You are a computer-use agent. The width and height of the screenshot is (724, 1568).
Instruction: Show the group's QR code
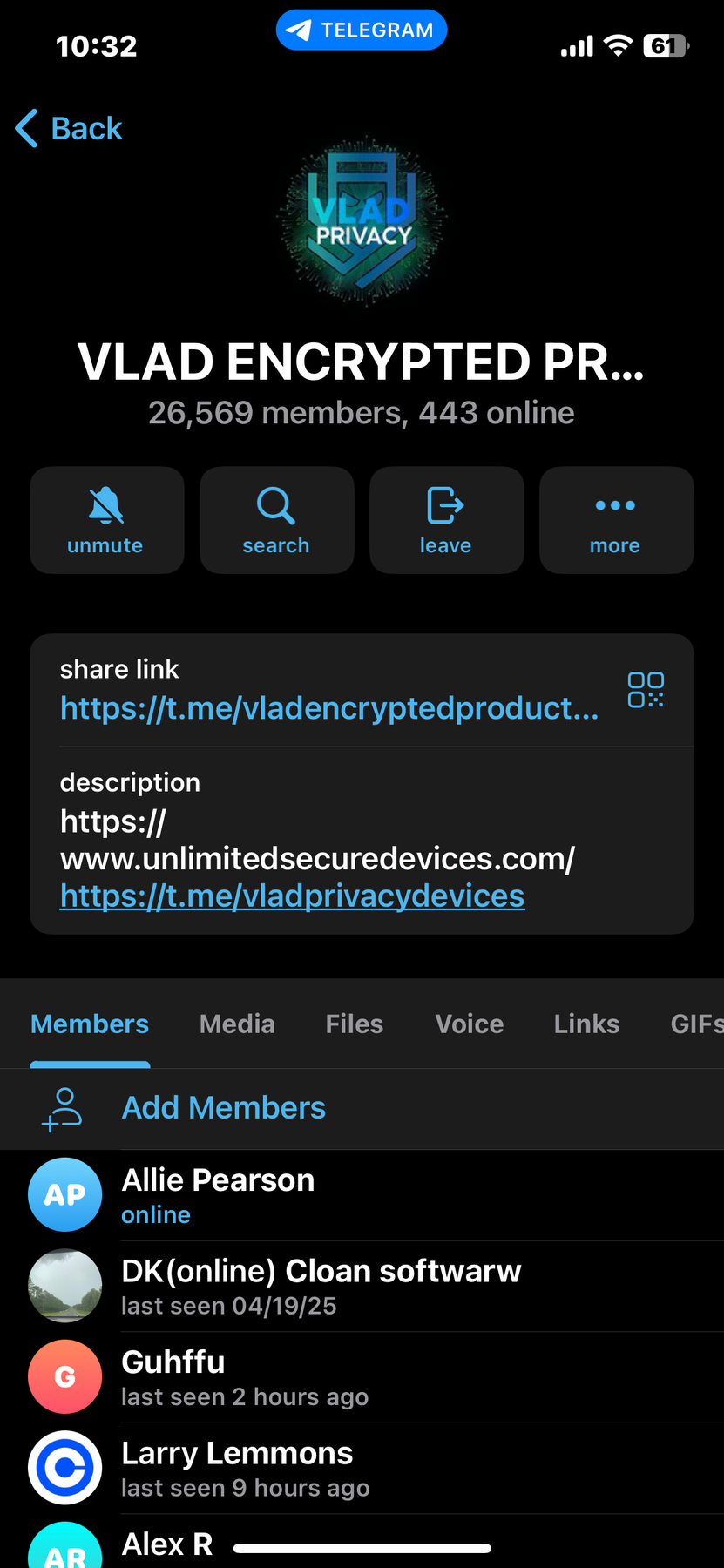[646, 689]
